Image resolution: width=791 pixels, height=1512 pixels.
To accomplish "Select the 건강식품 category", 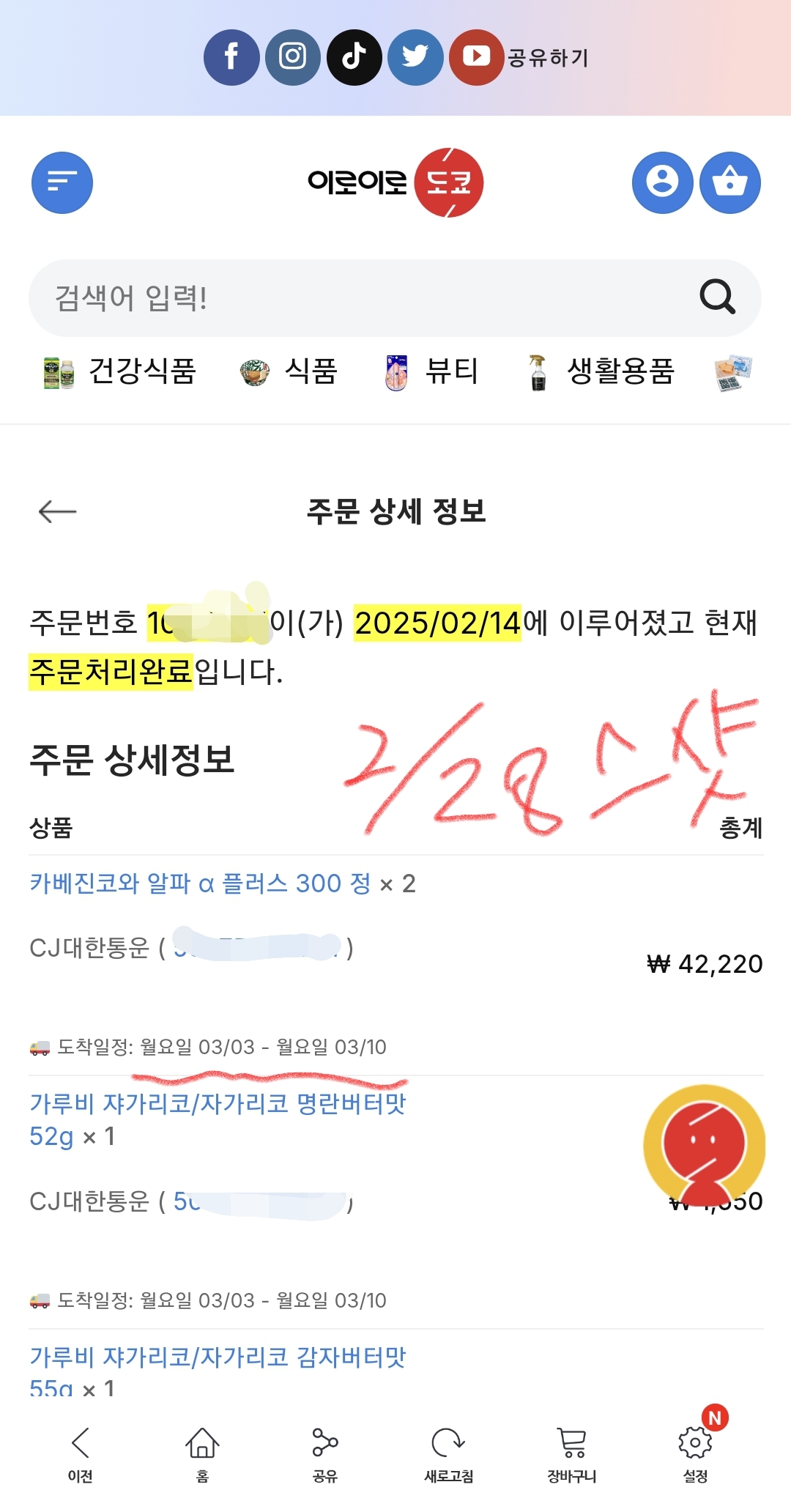I will click(x=121, y=371).
